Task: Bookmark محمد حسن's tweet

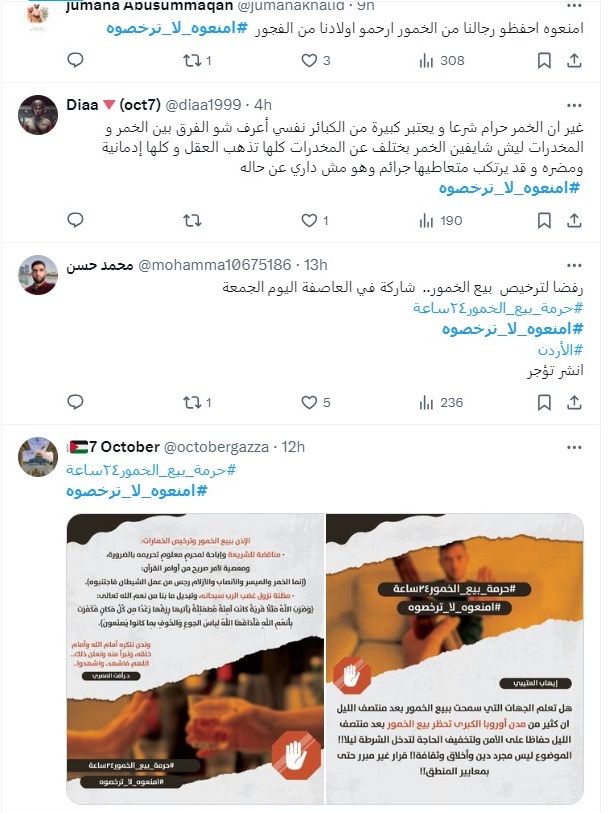Action: 544,402
